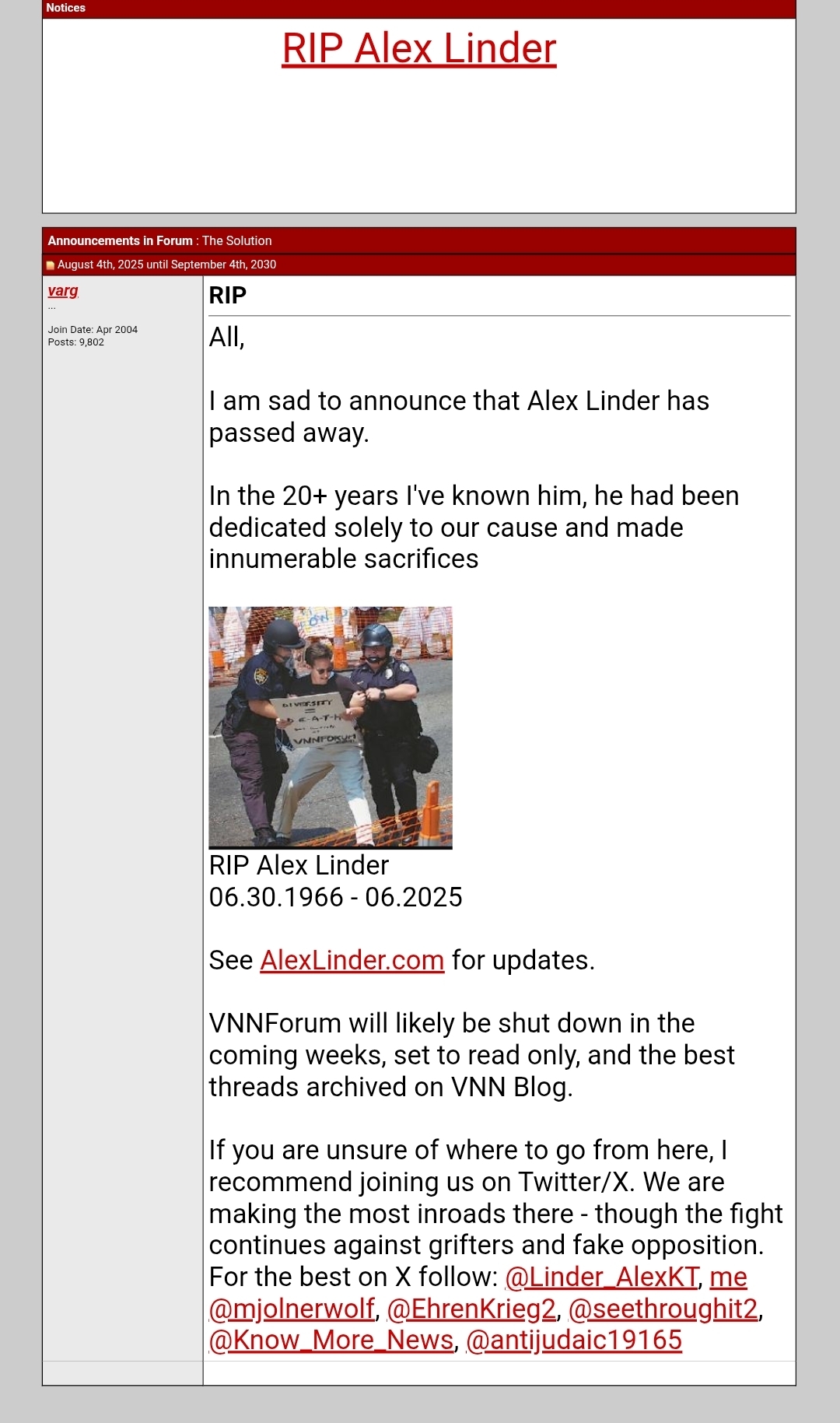Viewport: 840px width, 1423px height.
Task: Open the @Linder_AlexKT handle link
Action: (x=601, y=1277)
